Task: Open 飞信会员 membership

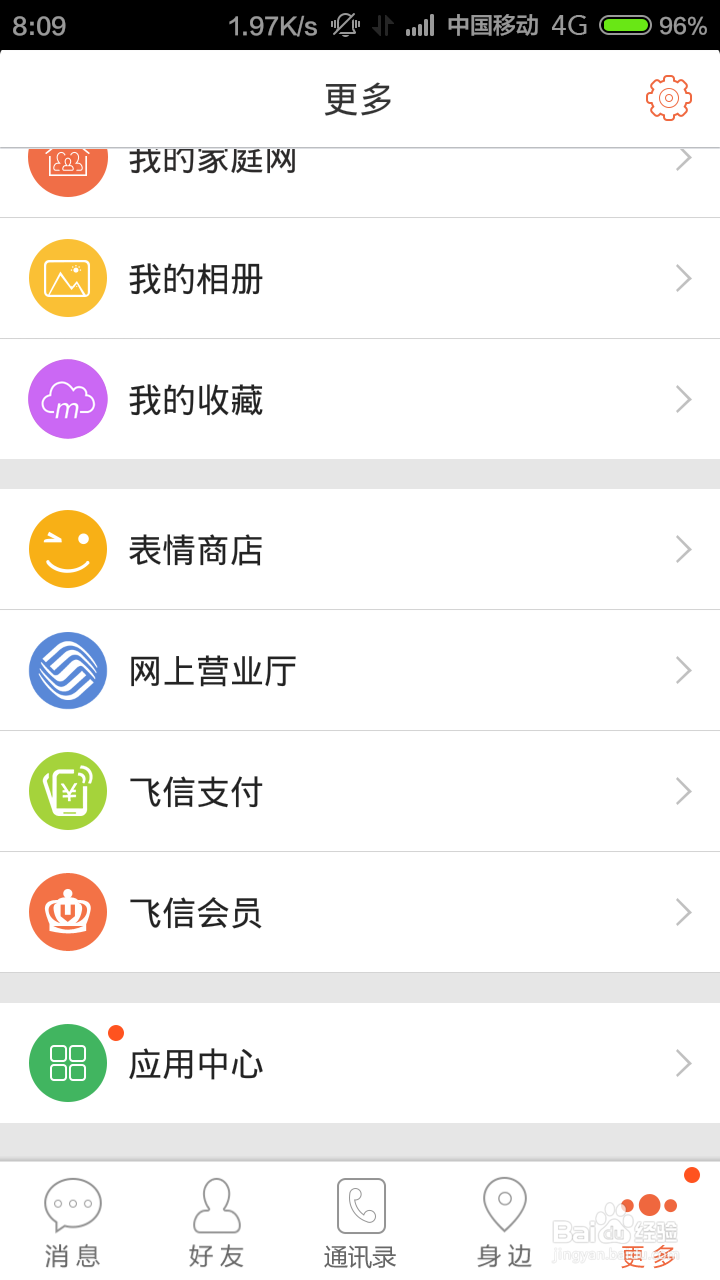Action: click(360, 912)
